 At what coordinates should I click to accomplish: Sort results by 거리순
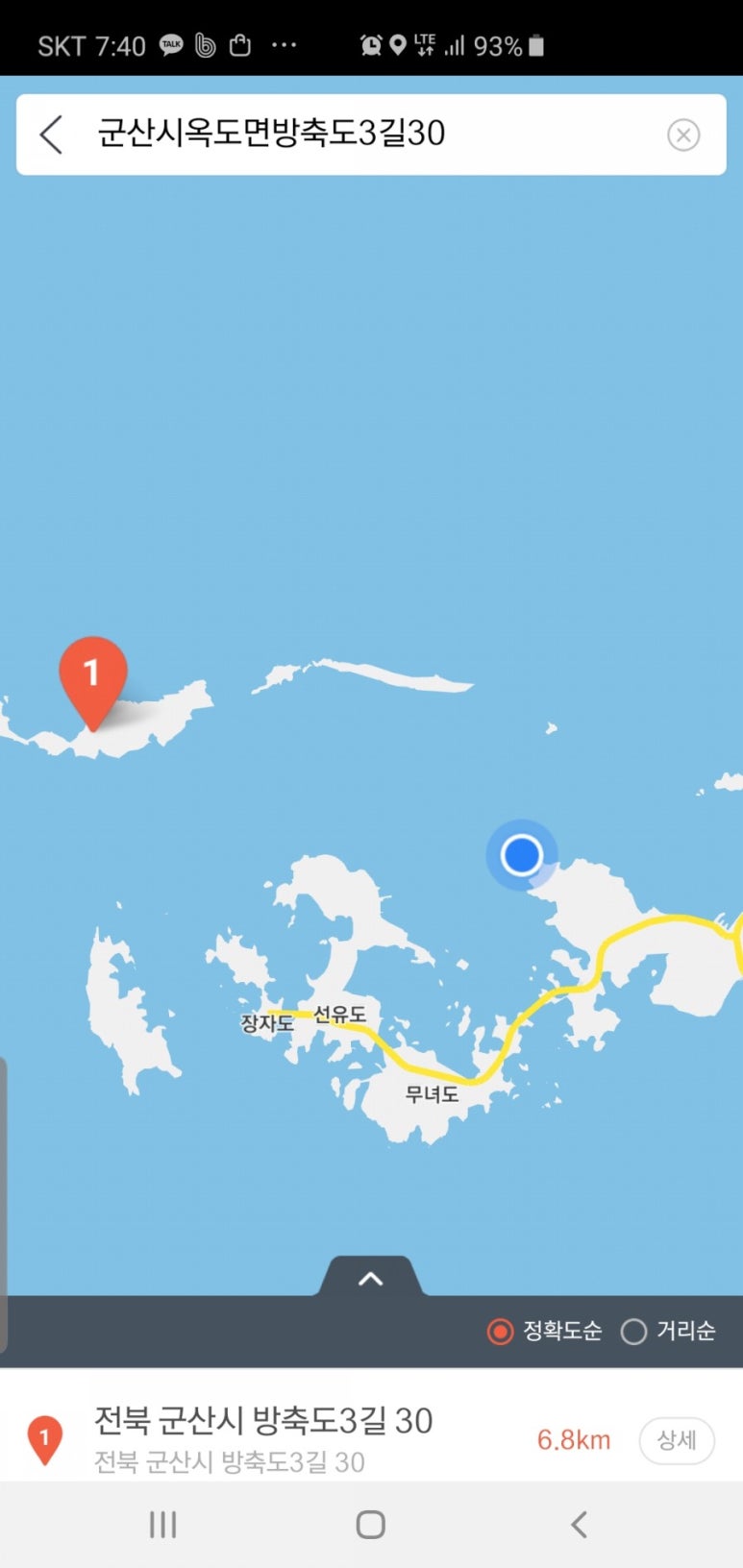[x=669, y=1331]
